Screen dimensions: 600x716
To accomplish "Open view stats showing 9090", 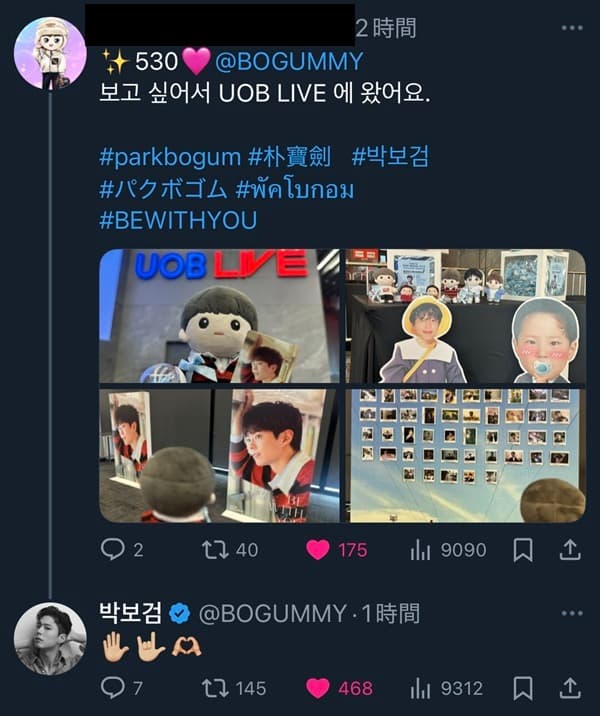I will click(x=421, y=549).
